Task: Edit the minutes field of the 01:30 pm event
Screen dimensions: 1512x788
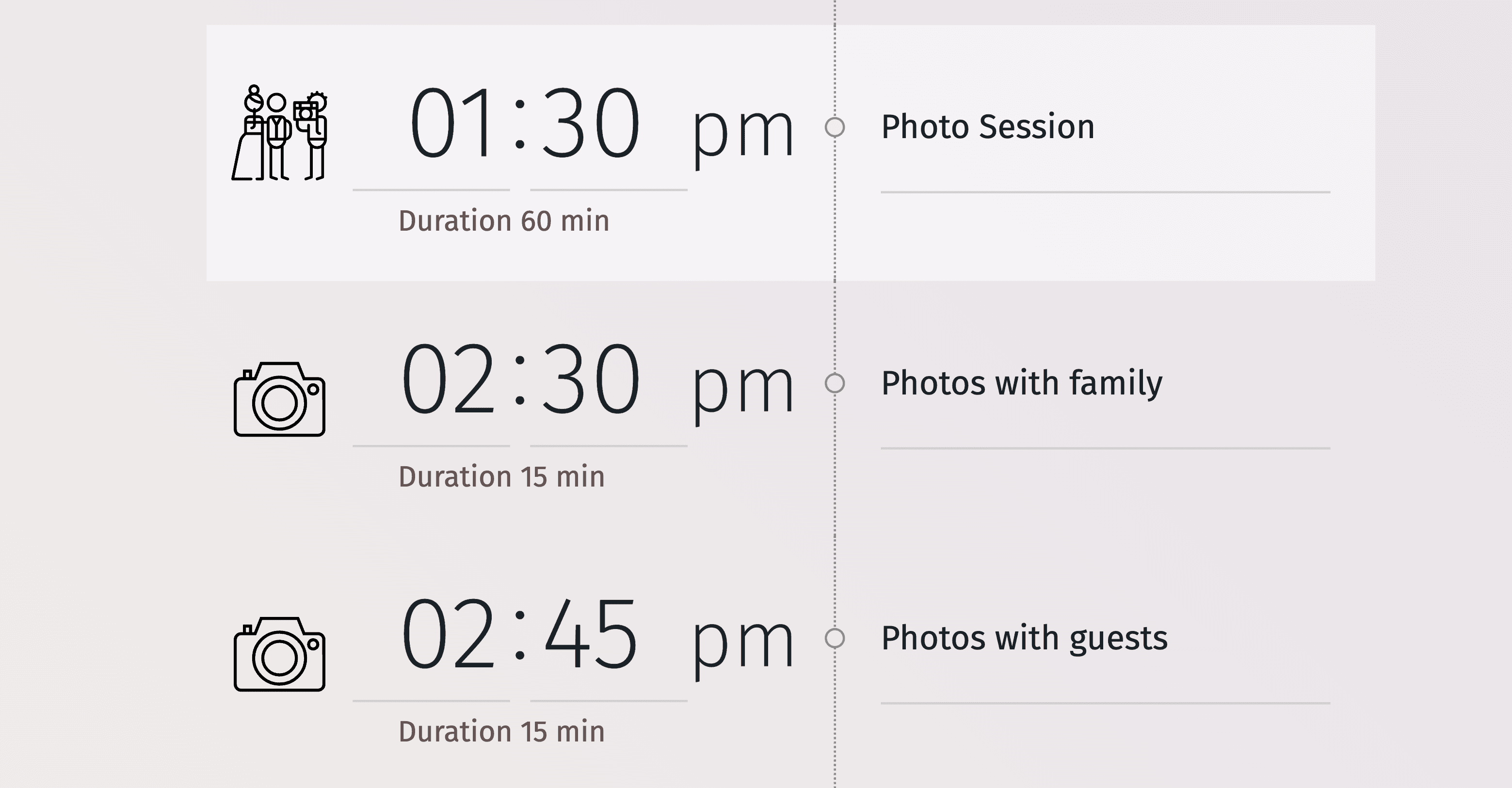Action: point(591,125)
